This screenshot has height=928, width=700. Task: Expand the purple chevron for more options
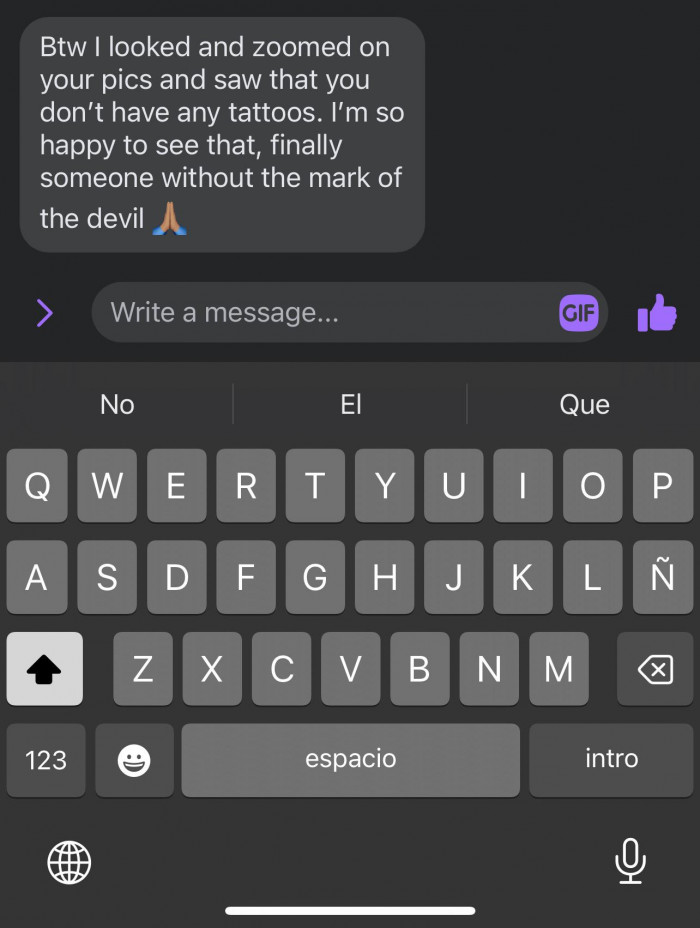[x=44, y=313]
